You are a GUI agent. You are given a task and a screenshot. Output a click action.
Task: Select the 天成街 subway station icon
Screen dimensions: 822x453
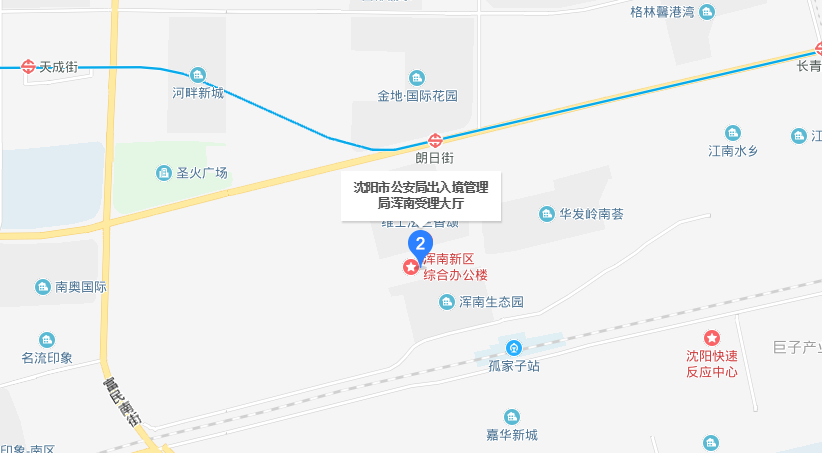(28, 67)
